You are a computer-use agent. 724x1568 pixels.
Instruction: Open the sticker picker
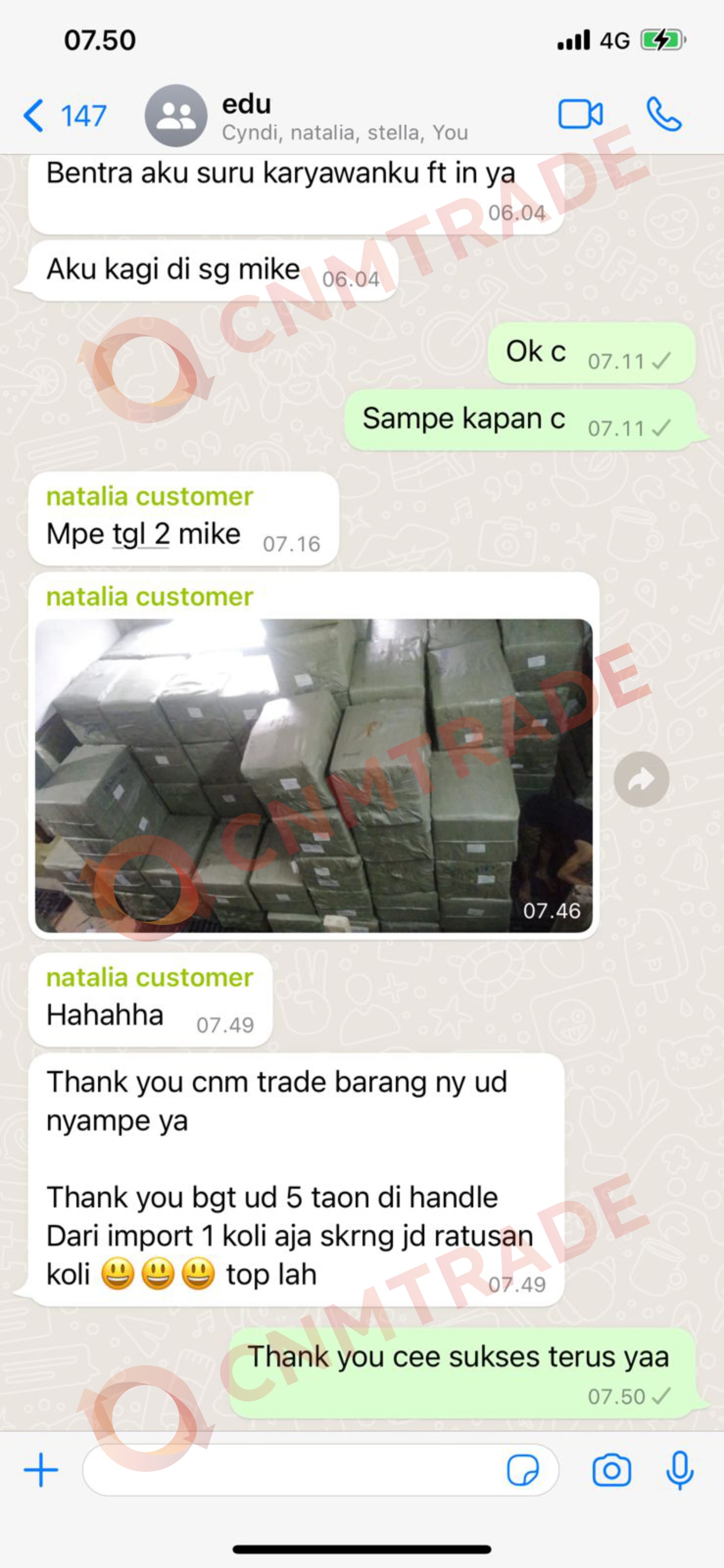(523, 1470)
